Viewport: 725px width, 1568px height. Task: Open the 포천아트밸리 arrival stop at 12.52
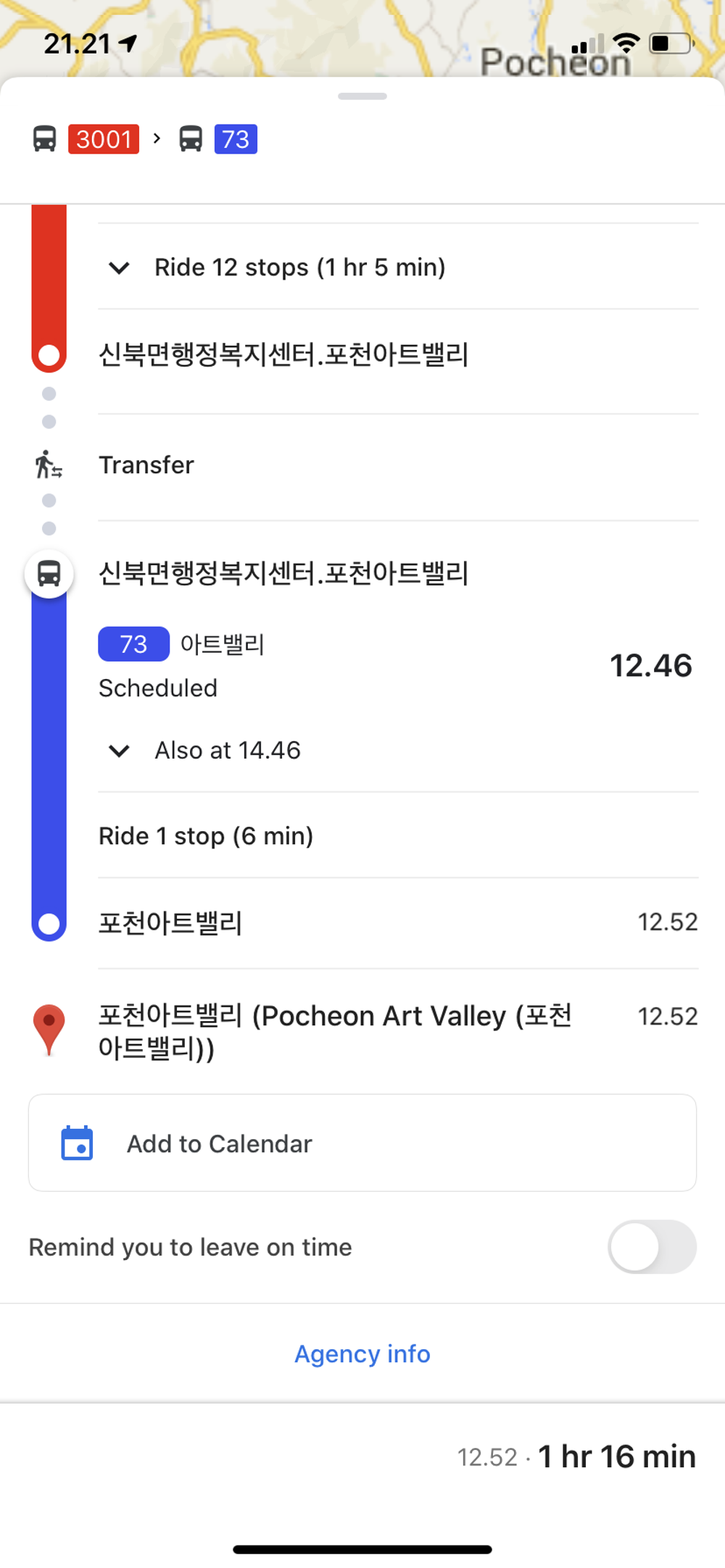170,922
